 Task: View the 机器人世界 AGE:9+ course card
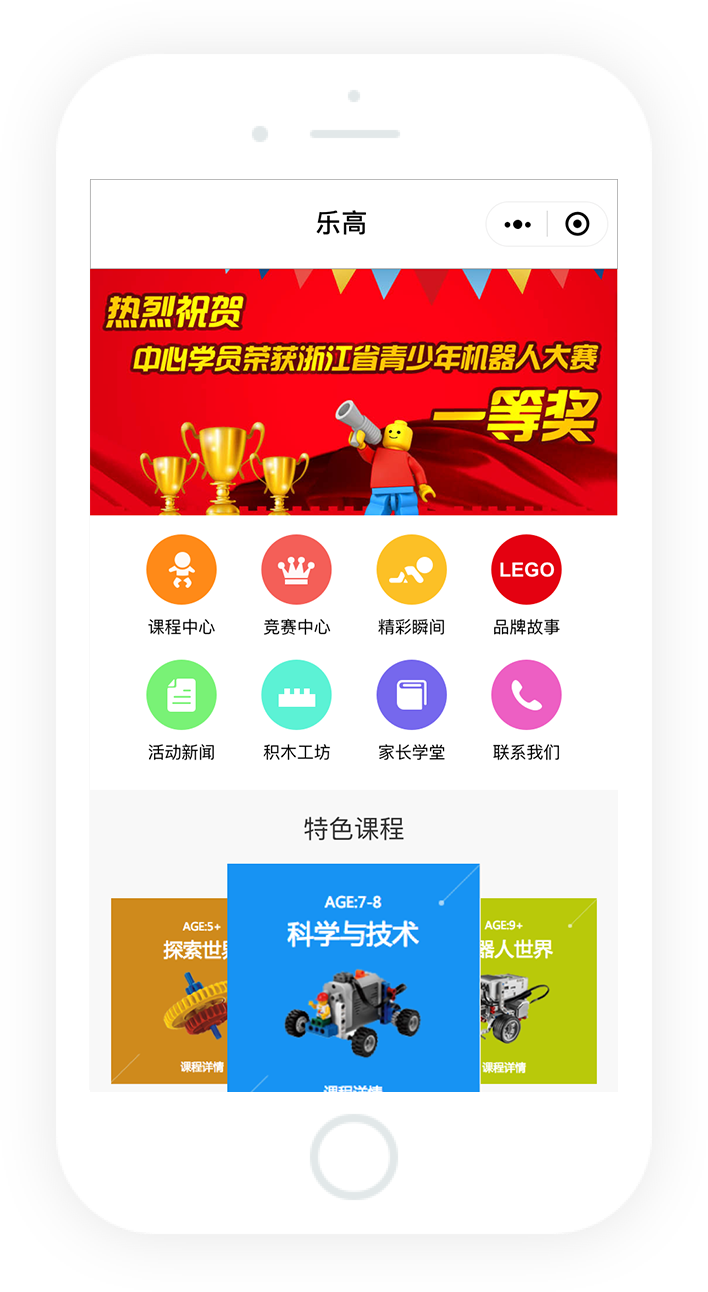539,990
